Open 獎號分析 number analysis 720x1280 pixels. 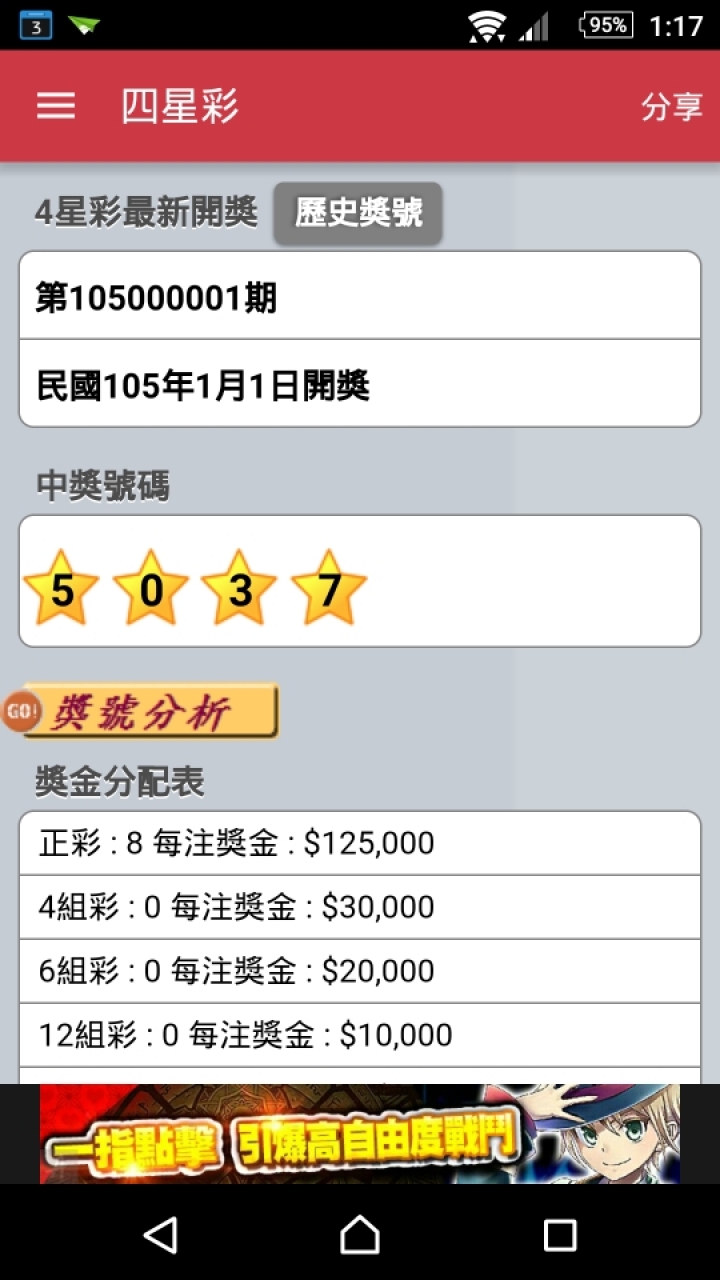140,712
